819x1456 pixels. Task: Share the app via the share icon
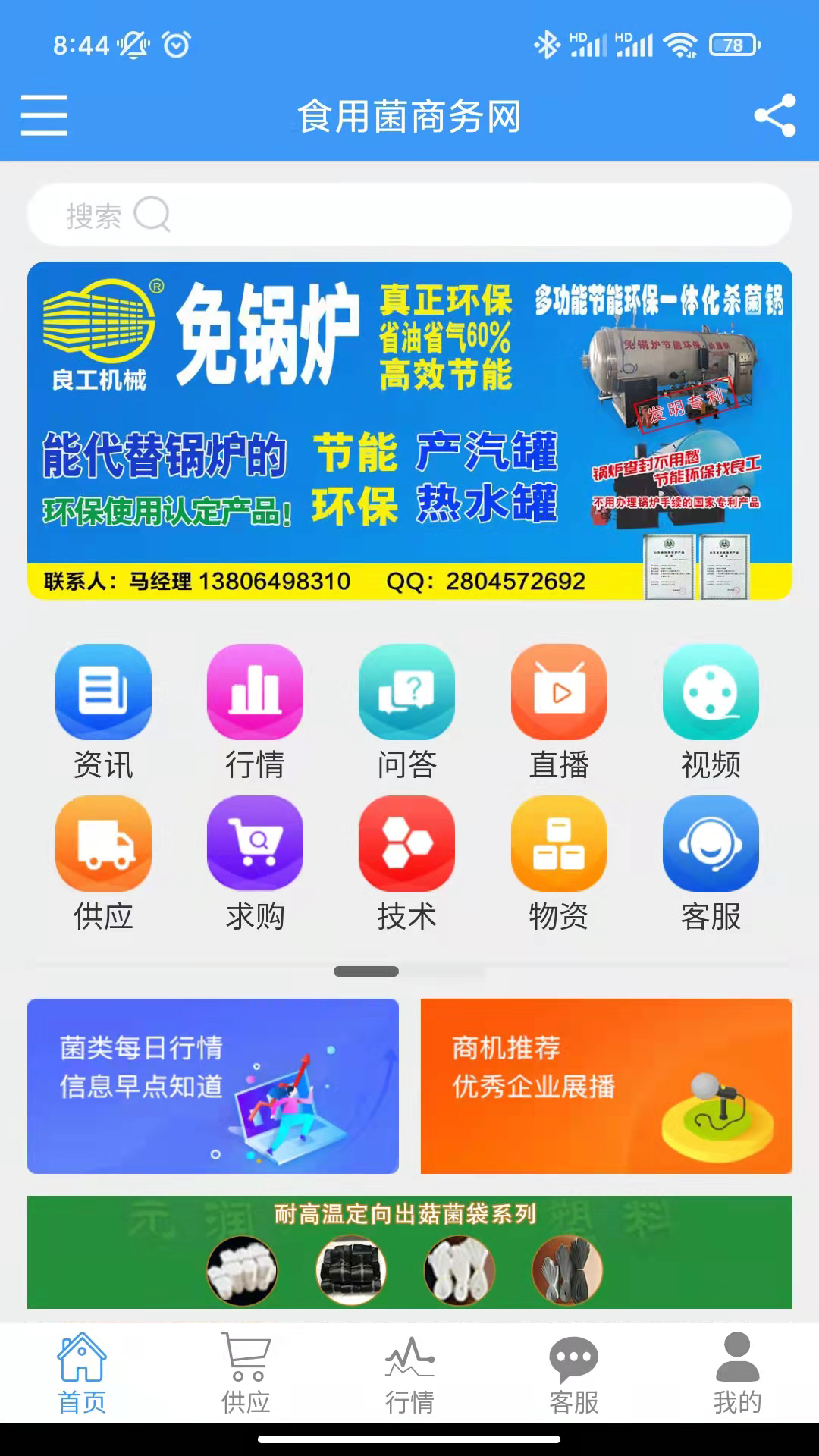click(774, 115)
